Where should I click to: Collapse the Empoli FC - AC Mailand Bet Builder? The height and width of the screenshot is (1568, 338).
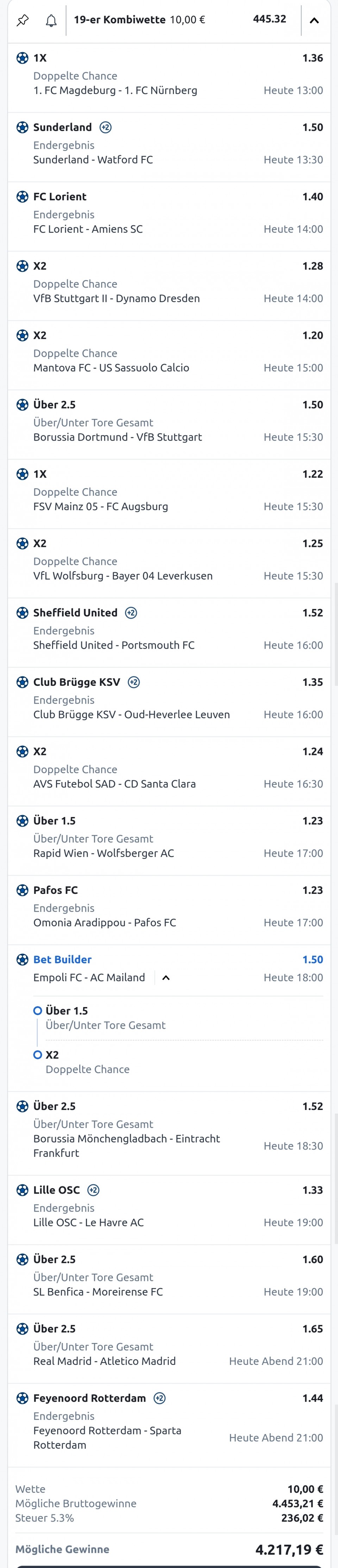coord(166,977)
